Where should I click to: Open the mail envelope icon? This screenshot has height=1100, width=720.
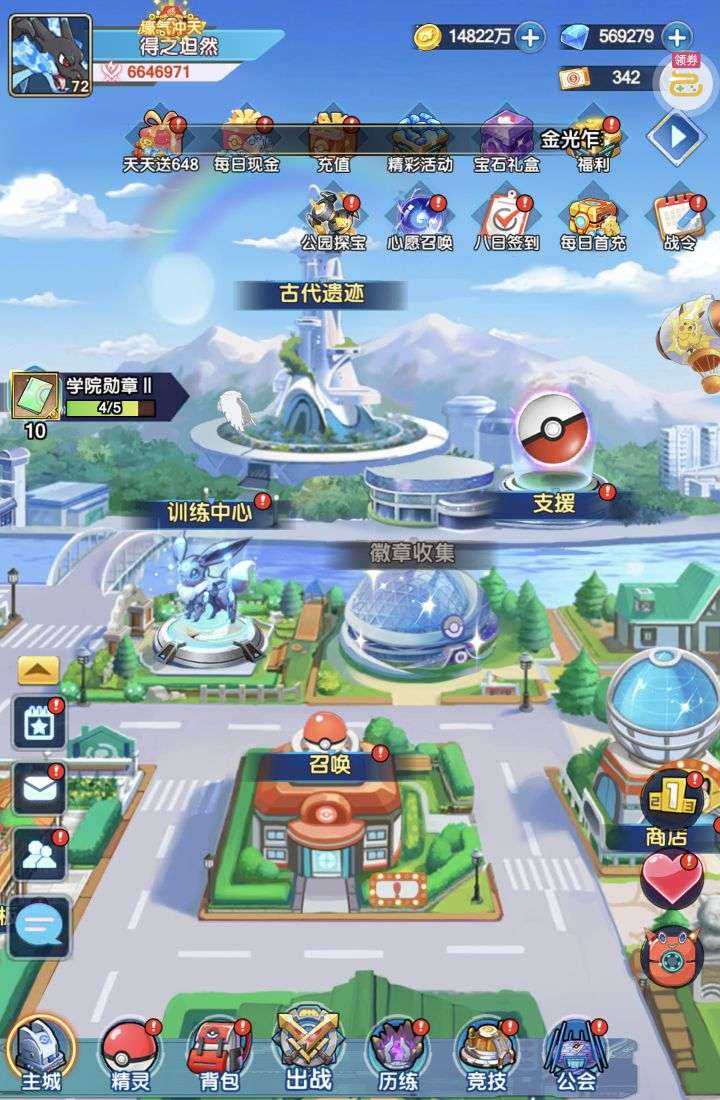(38, 792)
